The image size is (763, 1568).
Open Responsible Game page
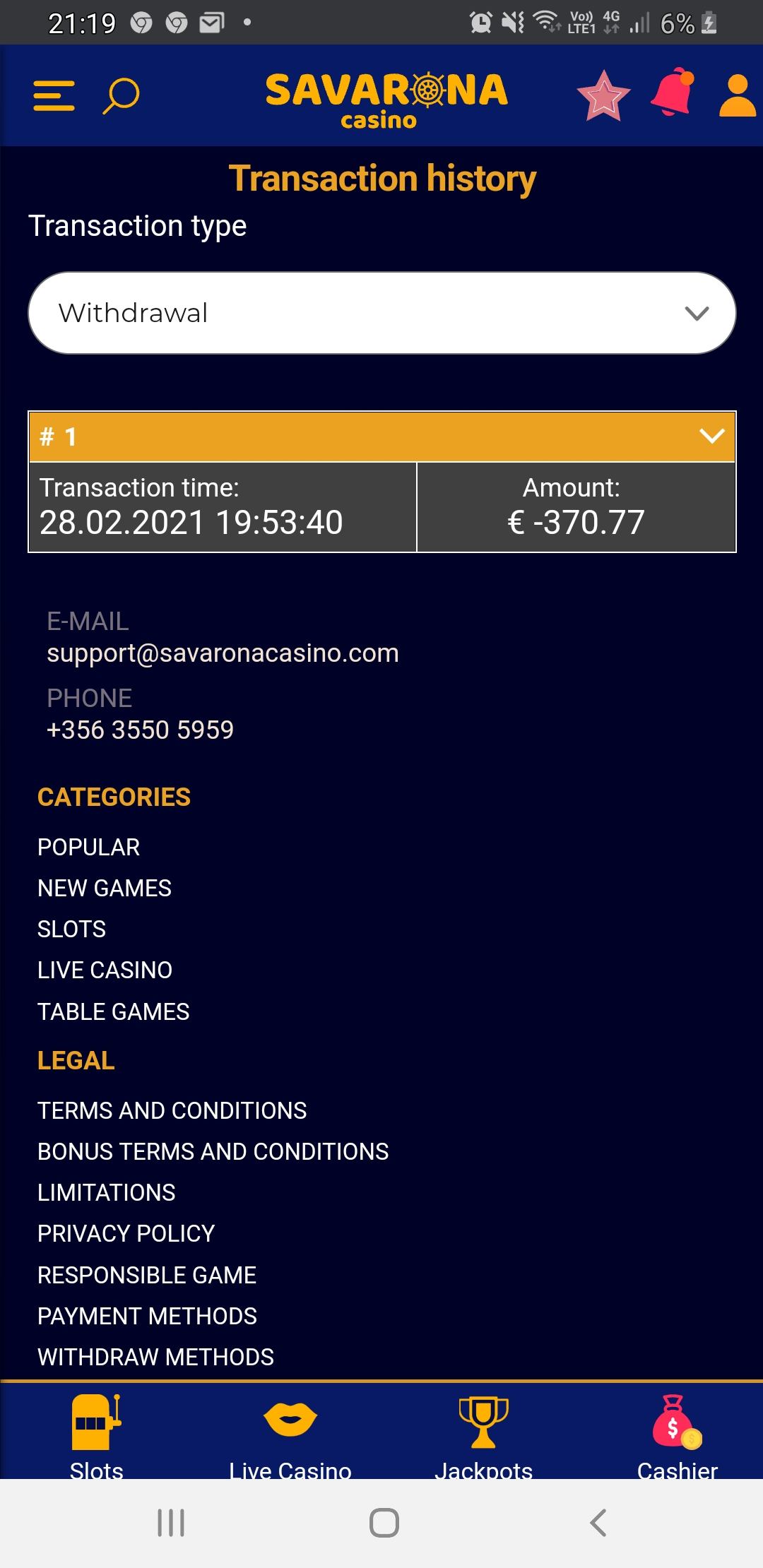coord(146,1275)
